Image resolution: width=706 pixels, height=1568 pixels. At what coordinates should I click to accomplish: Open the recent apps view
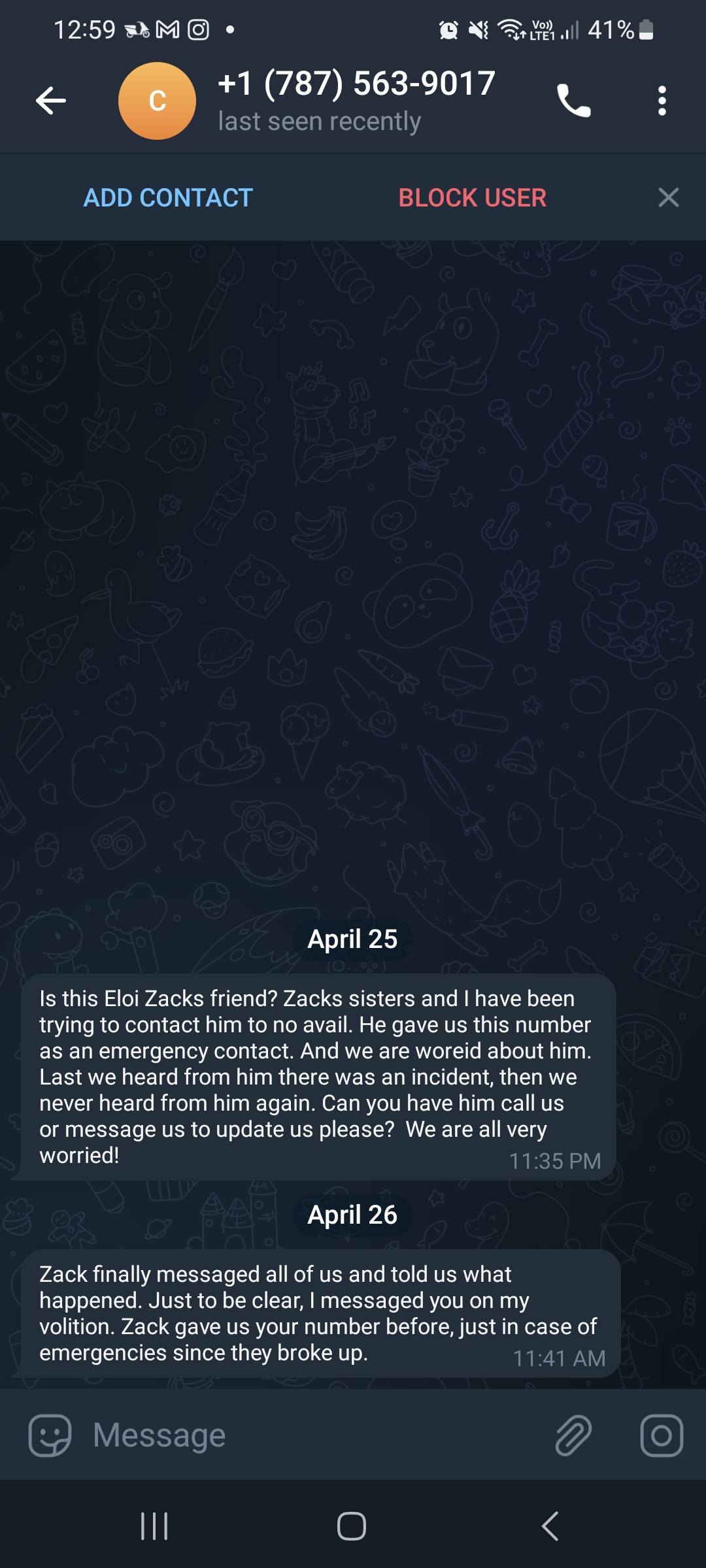pyautogui.click(x=154, y=1526)
